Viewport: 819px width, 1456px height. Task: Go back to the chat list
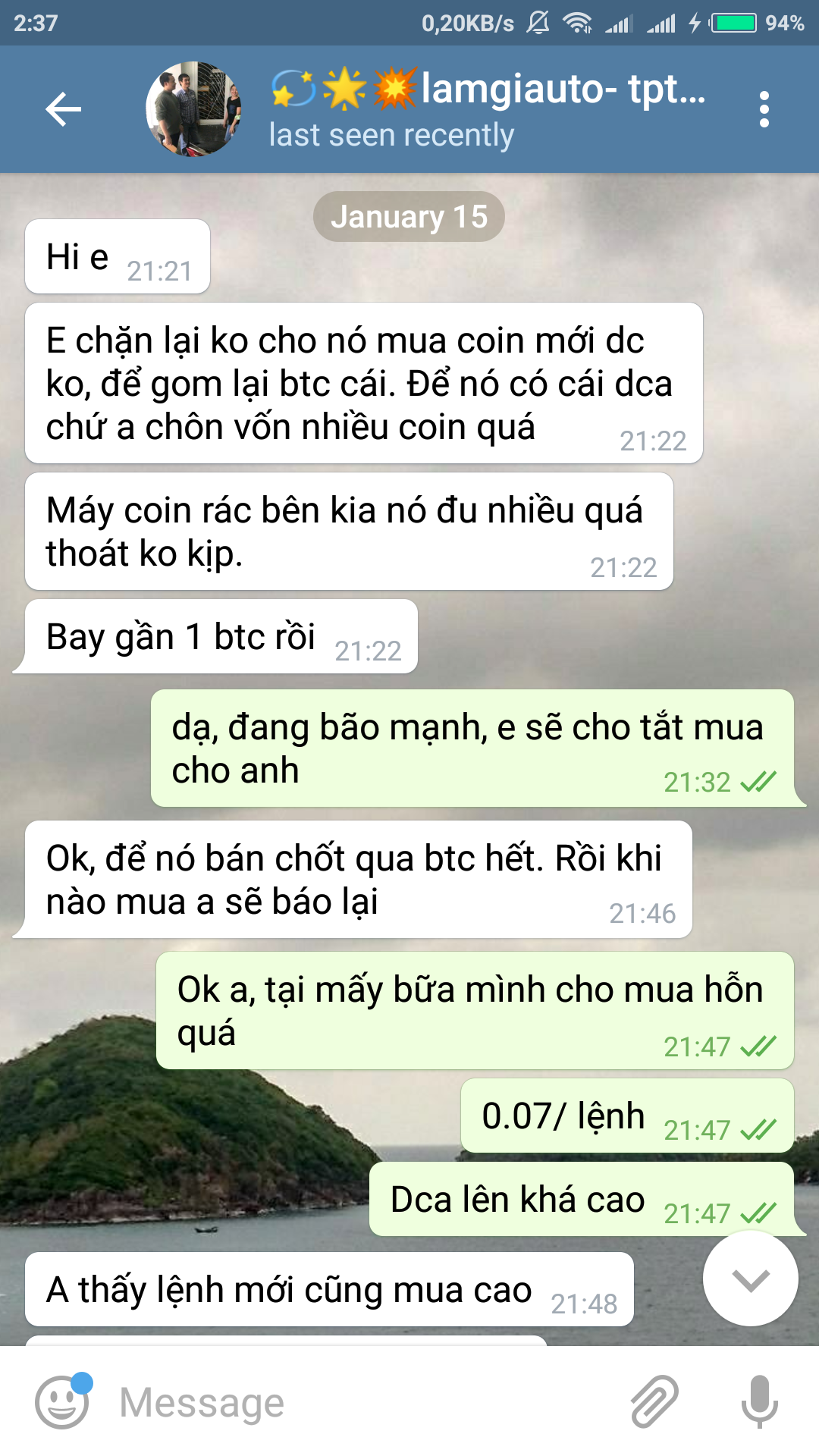(64, 110)
